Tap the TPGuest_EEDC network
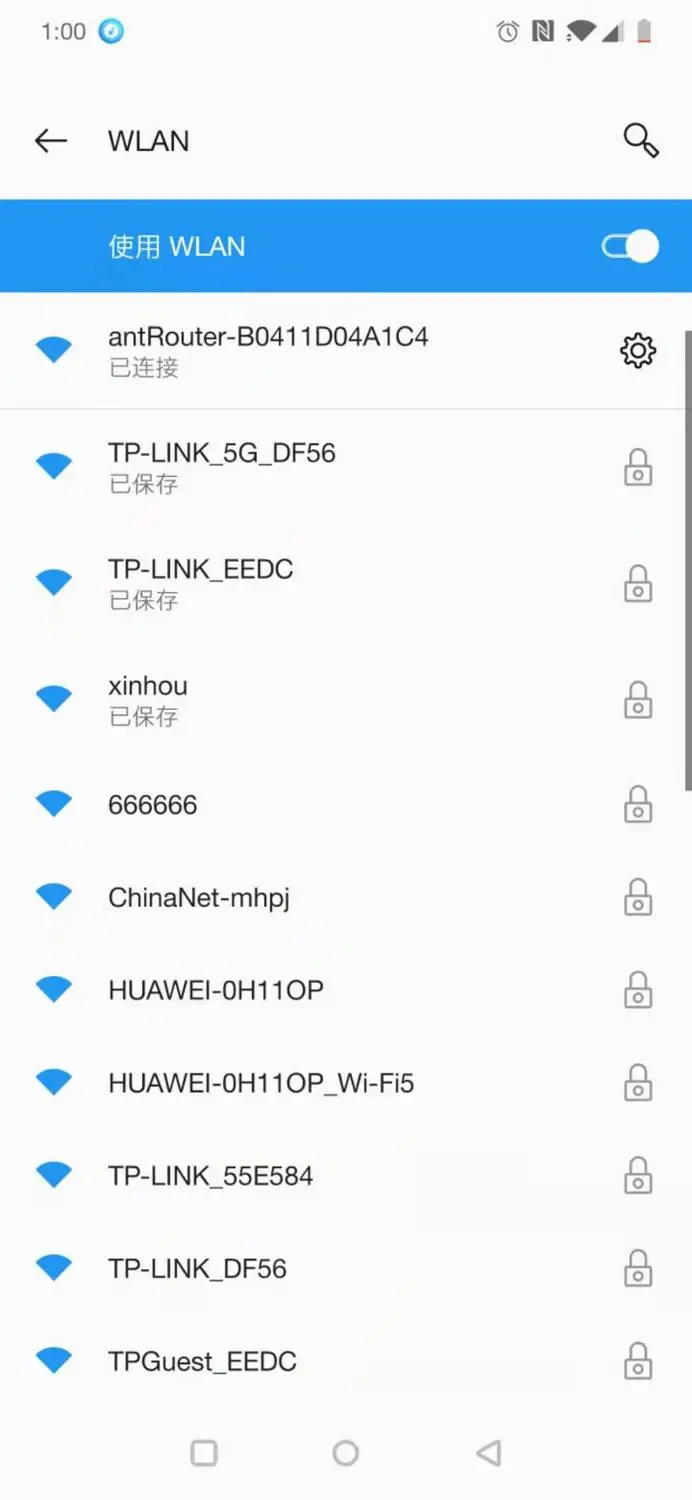Screen dimensions: 692x1500 click(346, 1362)
